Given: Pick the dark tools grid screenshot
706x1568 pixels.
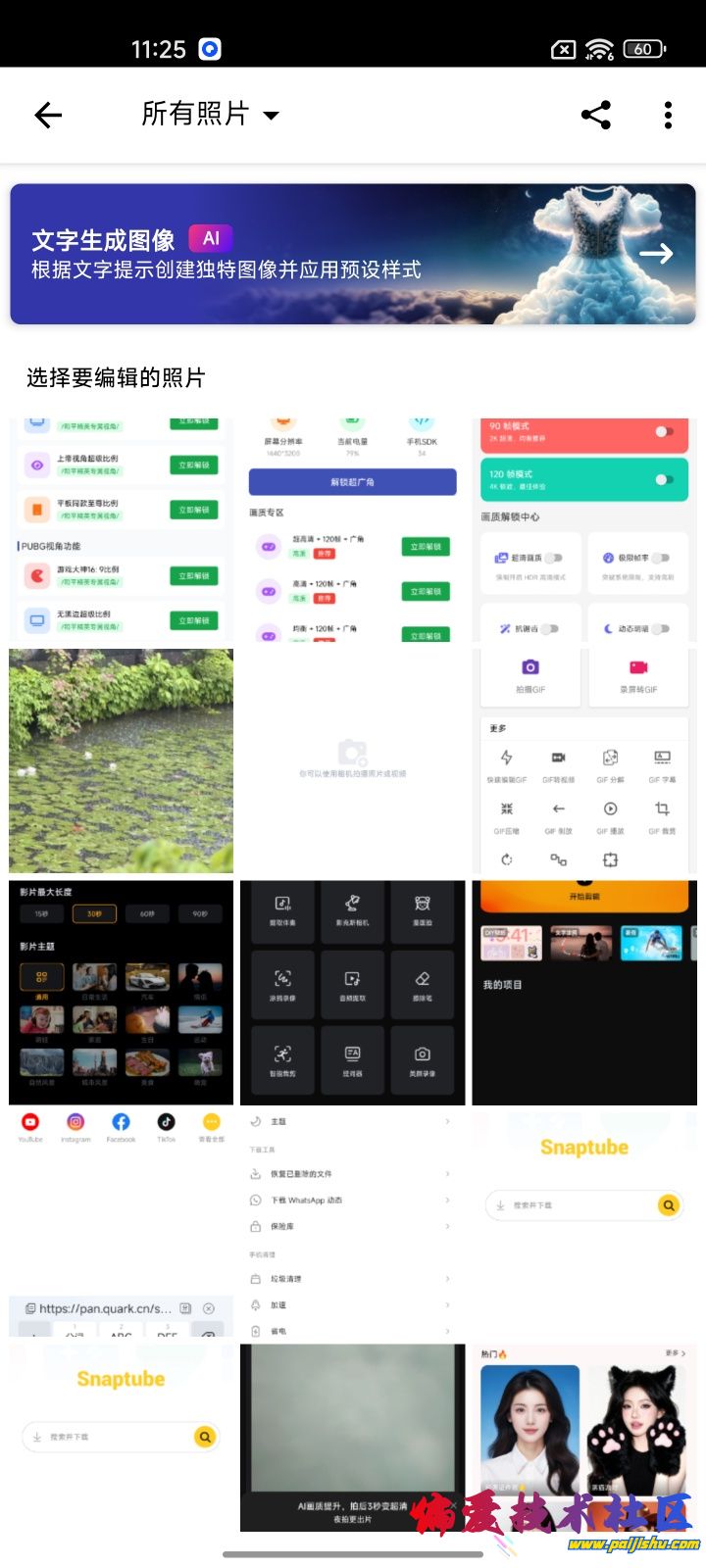Looking at the screenshot, I should (353, 992).
